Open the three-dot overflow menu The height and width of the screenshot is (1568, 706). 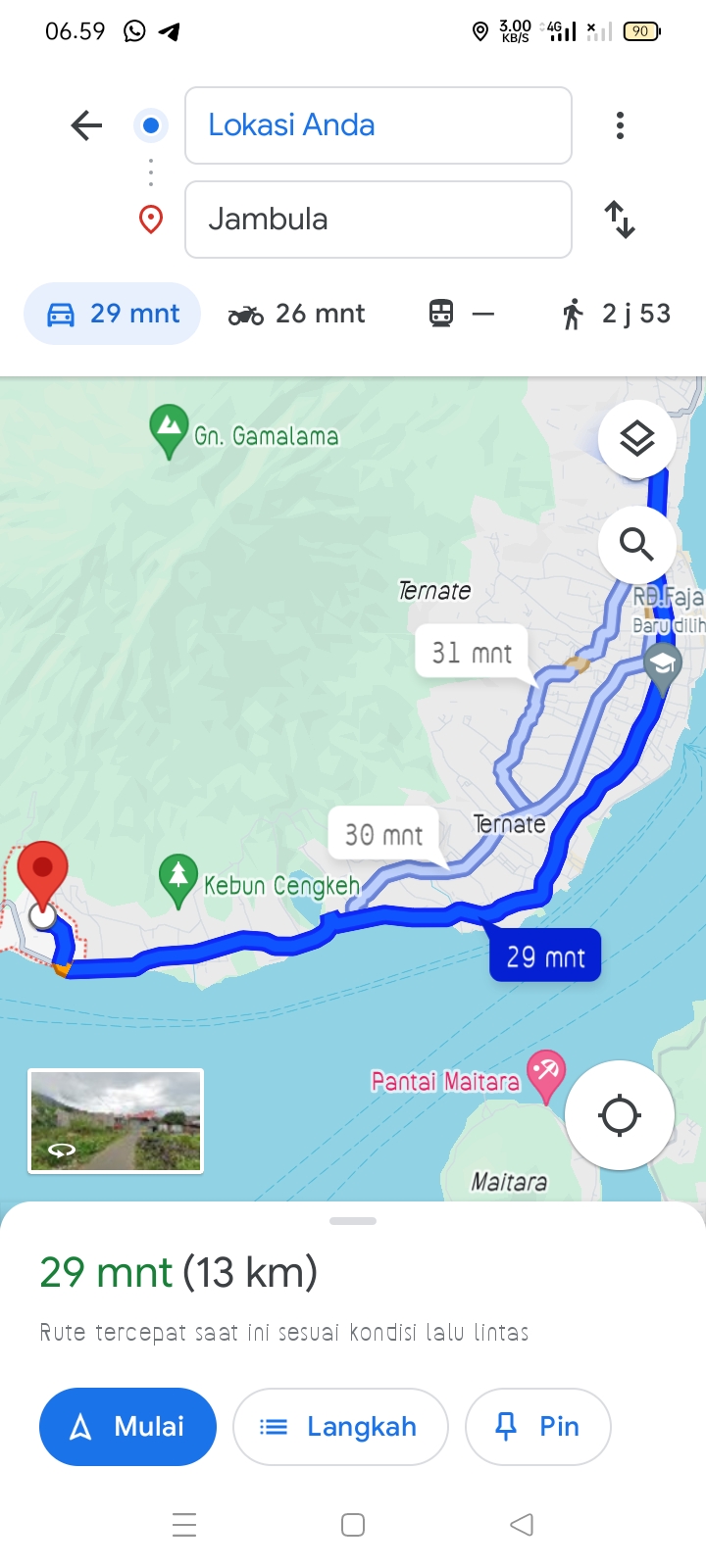620,125
